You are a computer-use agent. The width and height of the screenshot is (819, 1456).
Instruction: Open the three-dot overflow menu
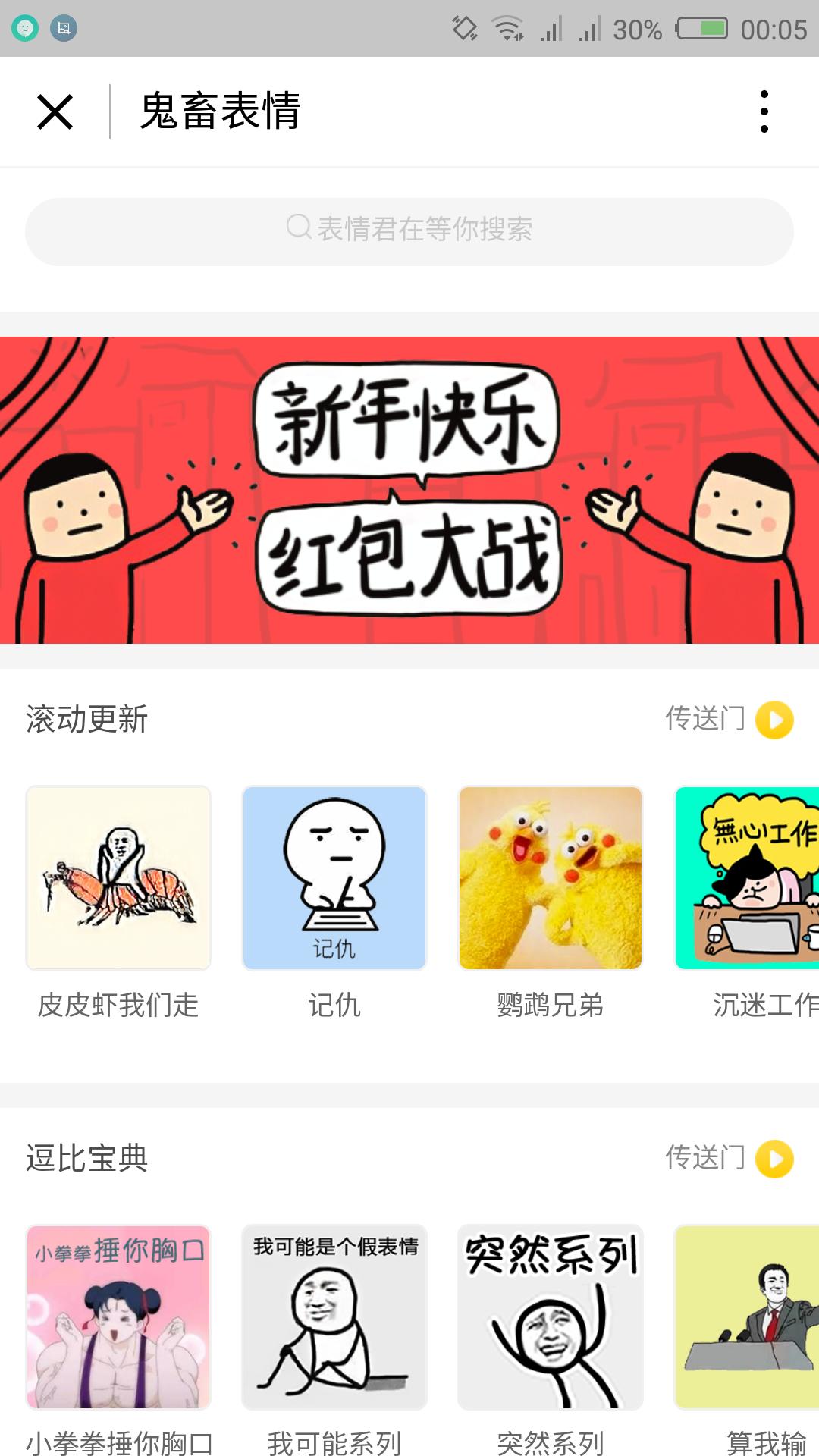(x=765, y=111)
